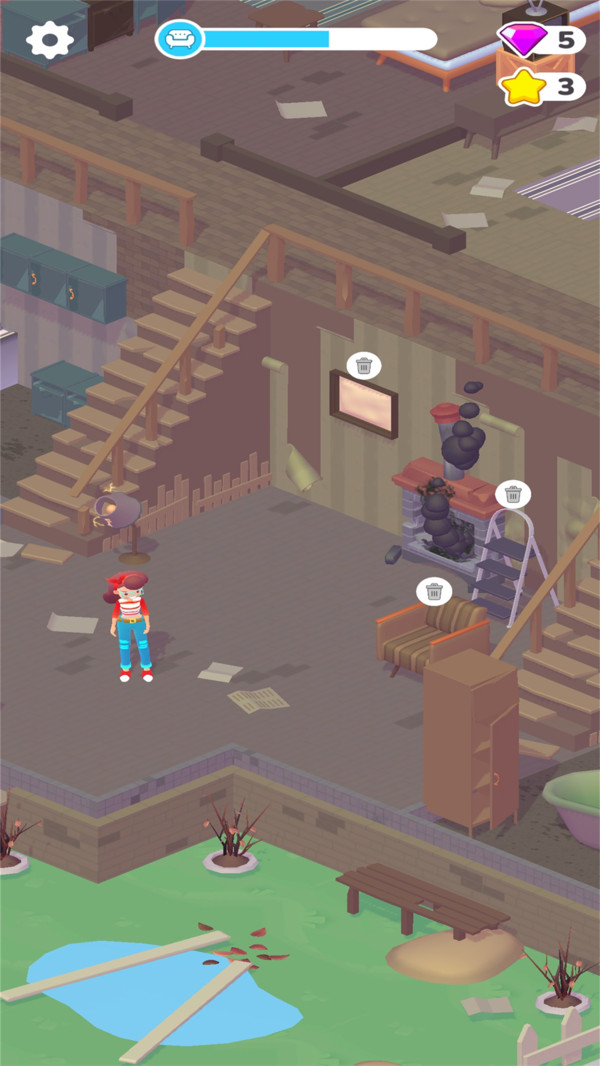
Task: Remove the stepladder using its trash icon
Action: coord(513,493)
